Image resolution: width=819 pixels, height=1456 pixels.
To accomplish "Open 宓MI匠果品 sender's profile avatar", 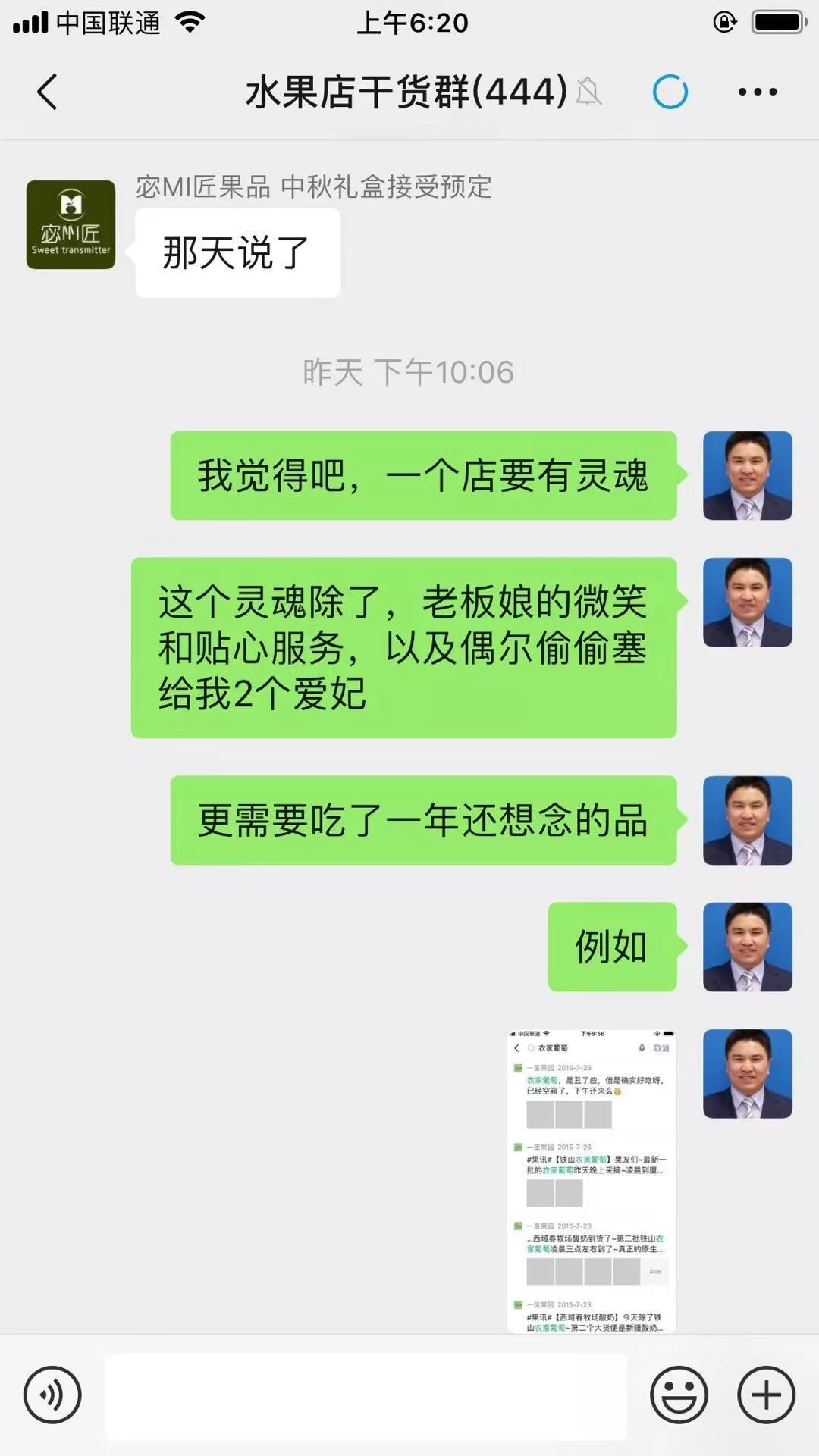I will pos(71,224).
